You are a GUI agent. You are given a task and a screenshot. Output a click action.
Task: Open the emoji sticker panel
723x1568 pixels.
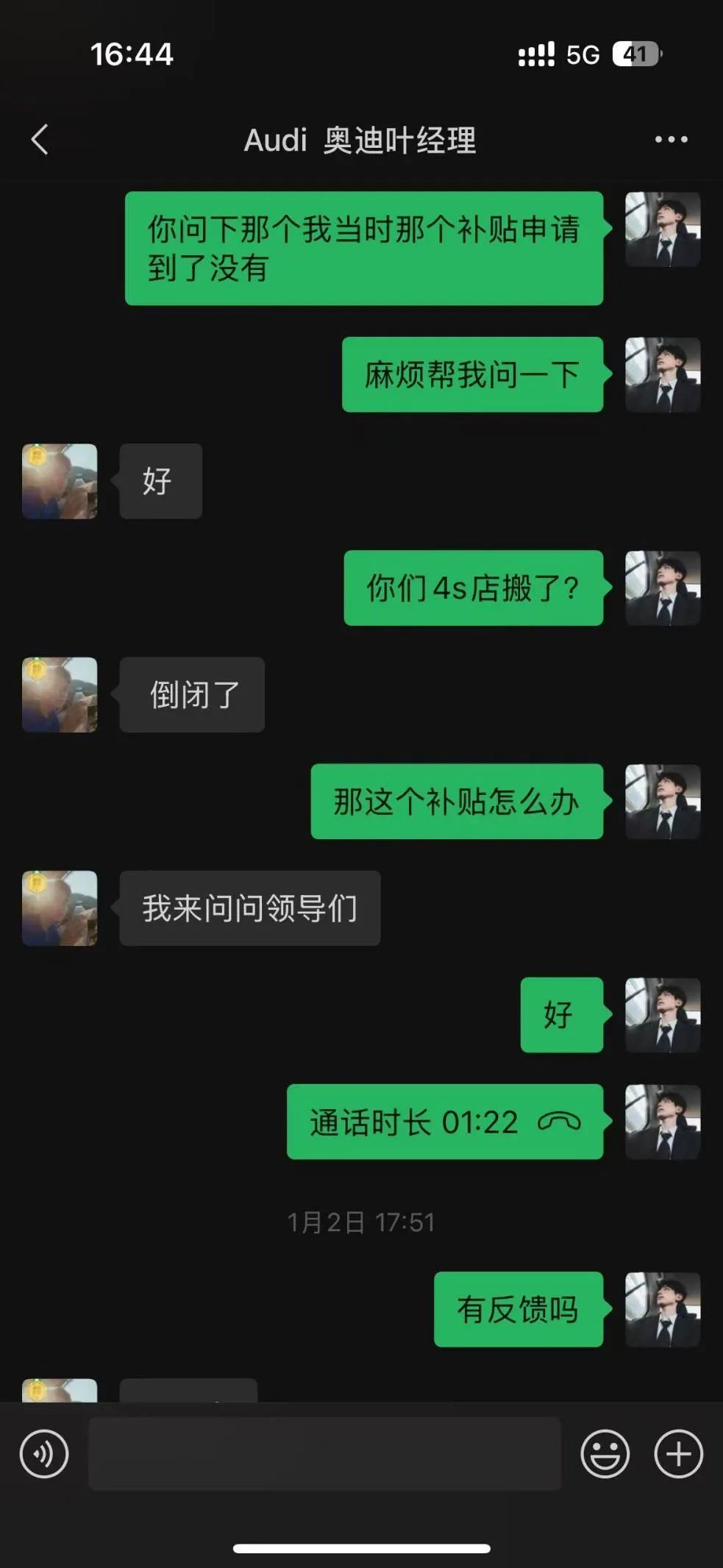tap(605, 1453)
